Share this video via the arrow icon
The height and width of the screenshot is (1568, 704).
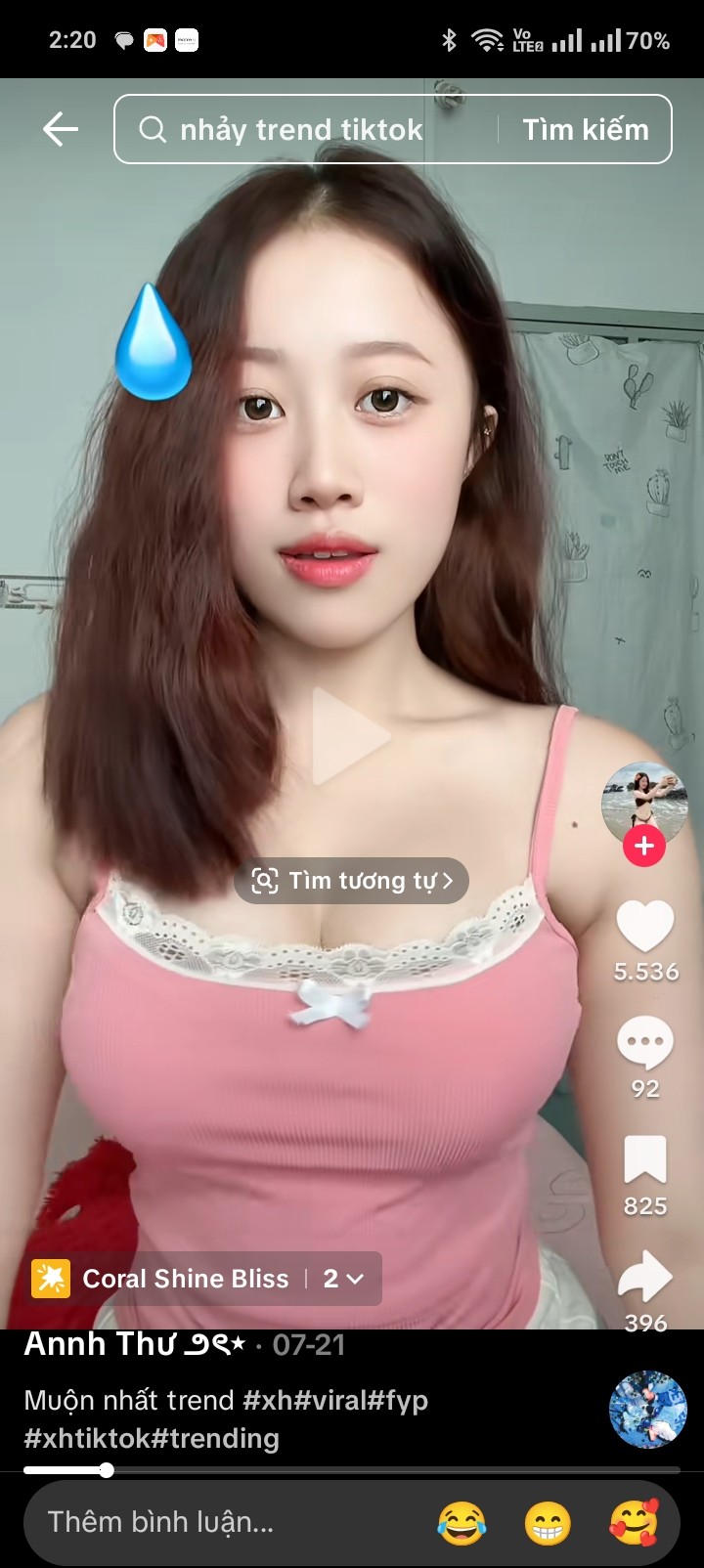(645, 1277)
